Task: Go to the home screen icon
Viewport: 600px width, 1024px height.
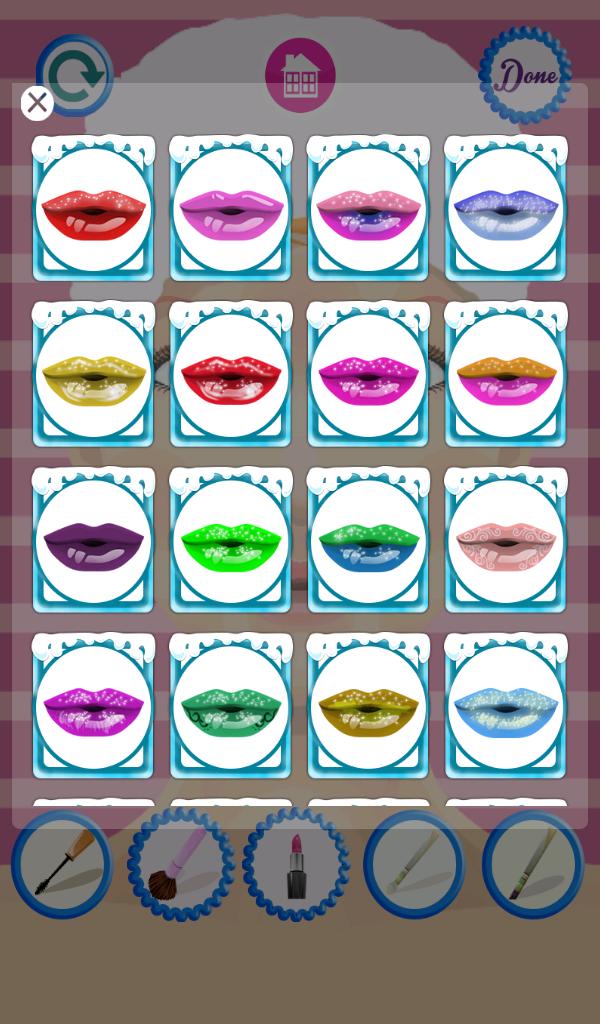Action: [300, 75]
